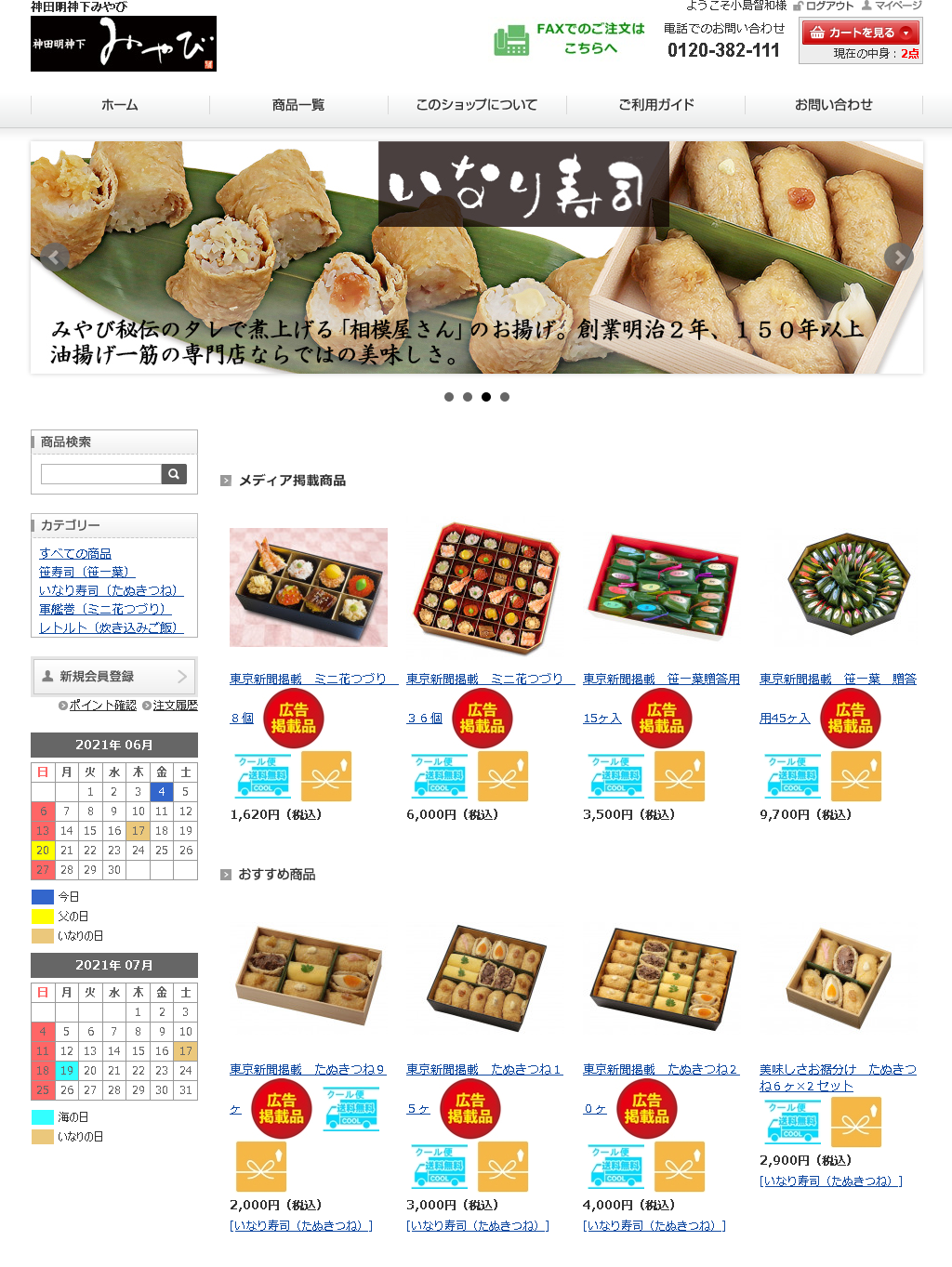Open ご利用ガイド navigation item

(656, 105)
